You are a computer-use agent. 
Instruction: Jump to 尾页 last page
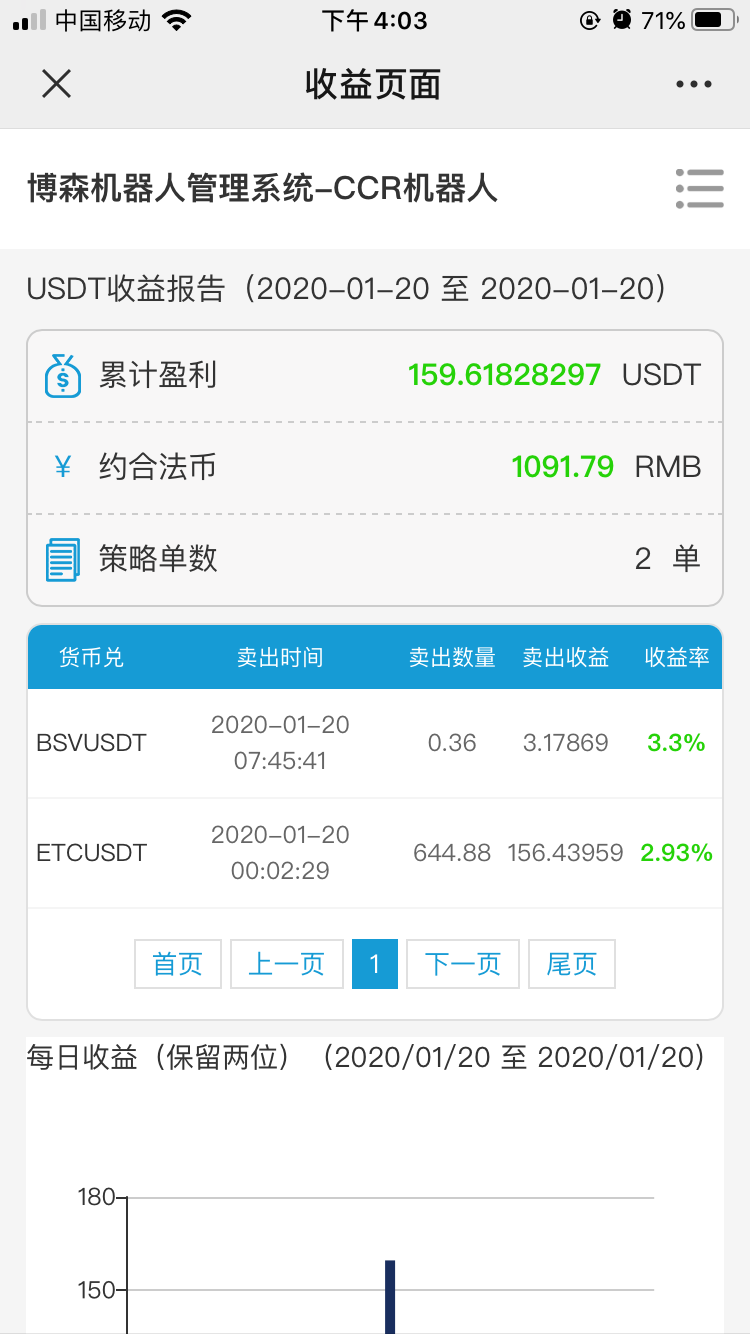tap(572, 964)
